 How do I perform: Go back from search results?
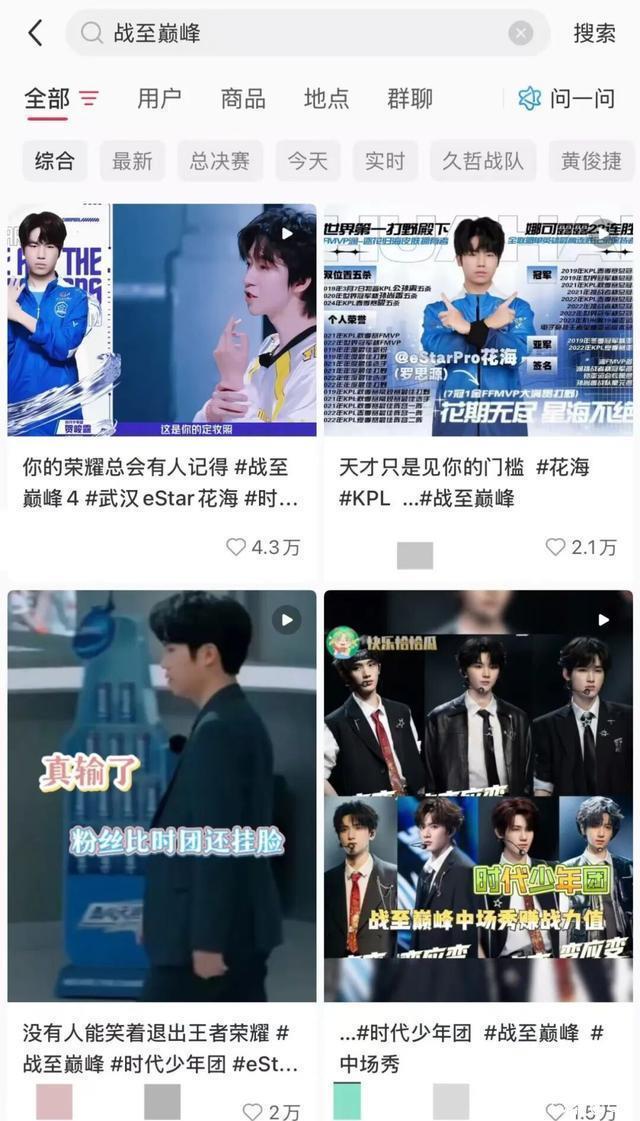tap(35, 33)
